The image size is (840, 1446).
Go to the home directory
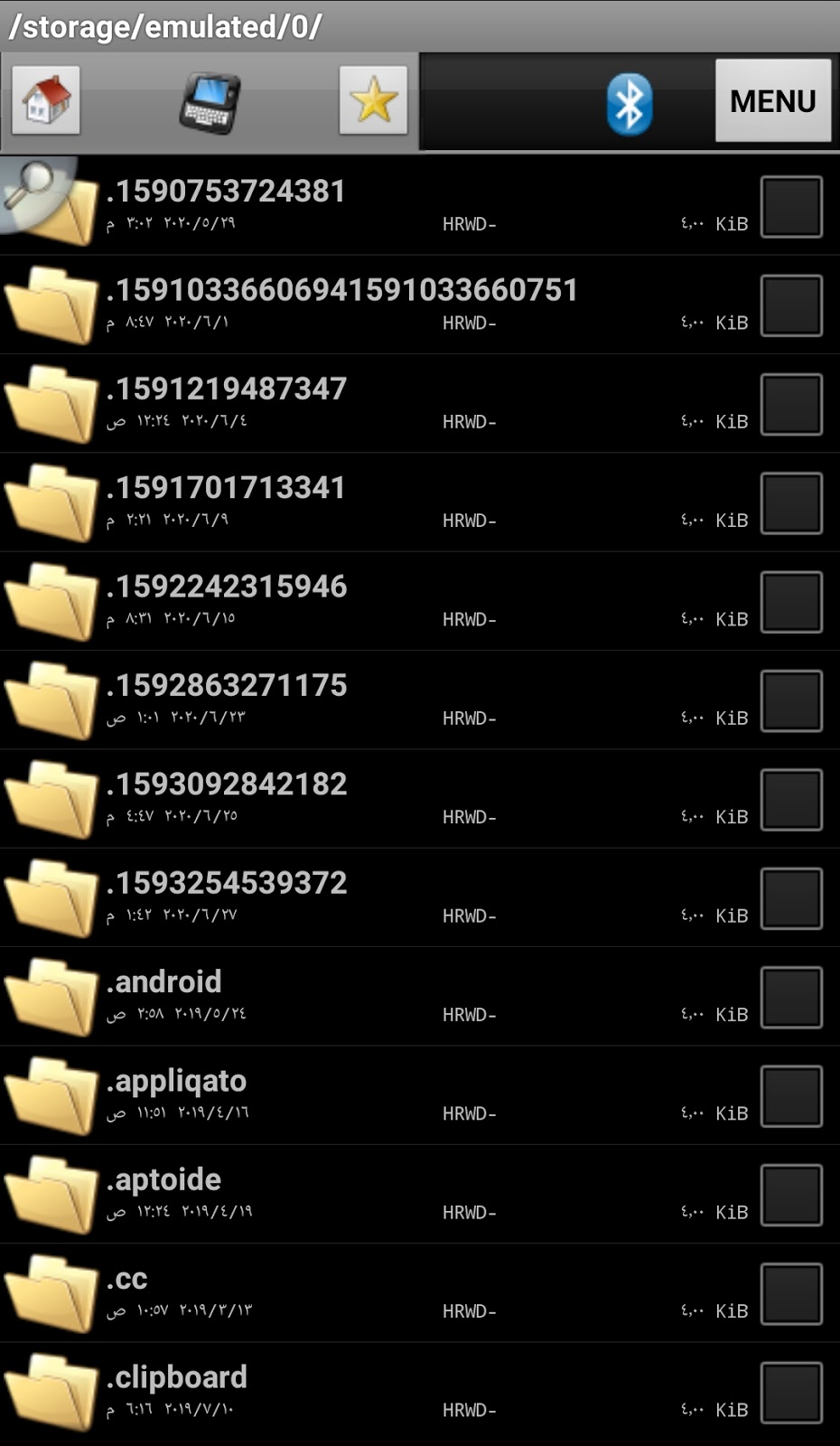tap(46, 100)
